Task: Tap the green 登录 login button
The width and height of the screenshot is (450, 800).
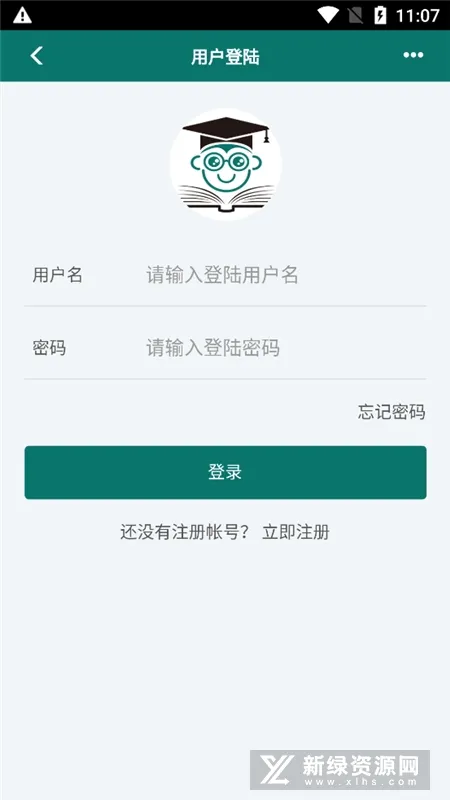Action: click(x=225, y=472)
